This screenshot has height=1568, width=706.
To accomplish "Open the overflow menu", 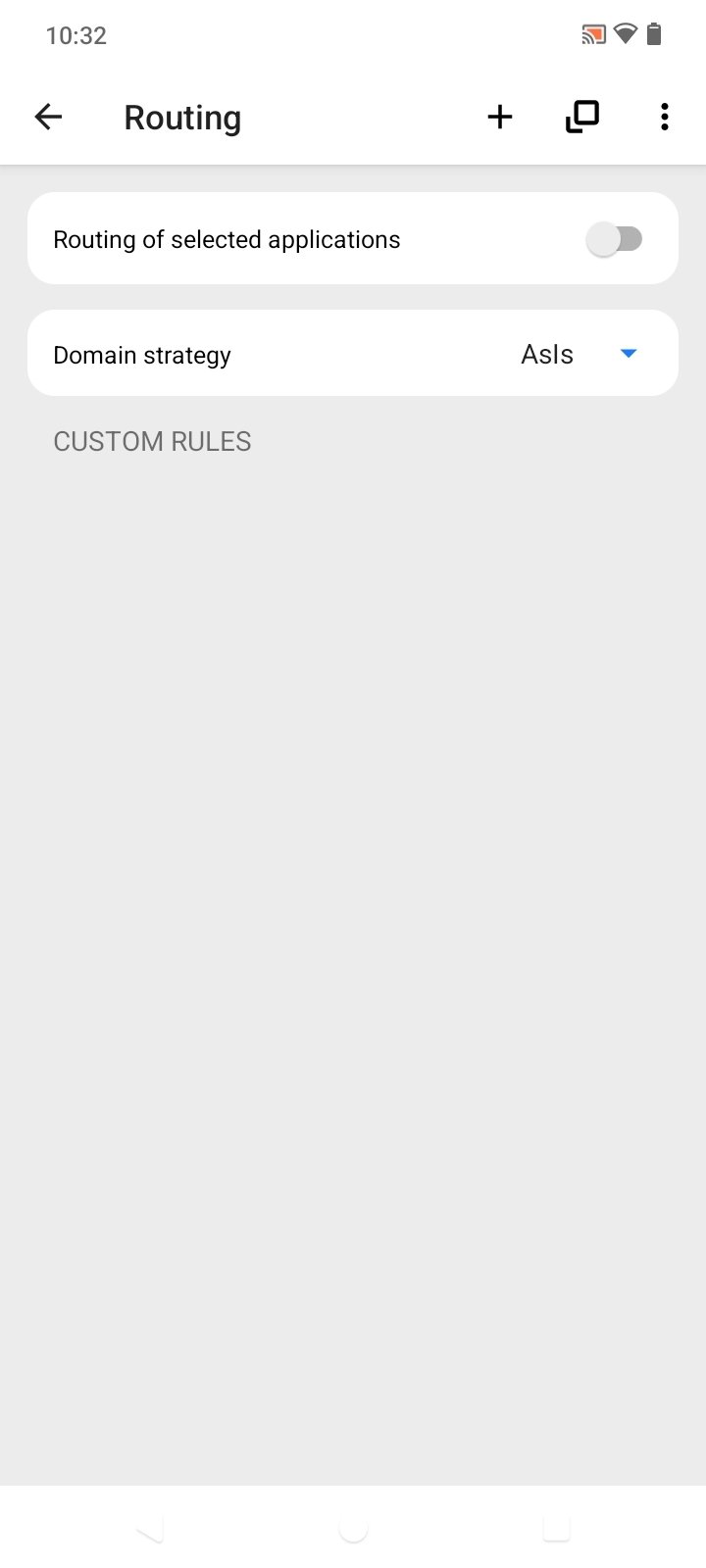I will click(x=664, y=118).
